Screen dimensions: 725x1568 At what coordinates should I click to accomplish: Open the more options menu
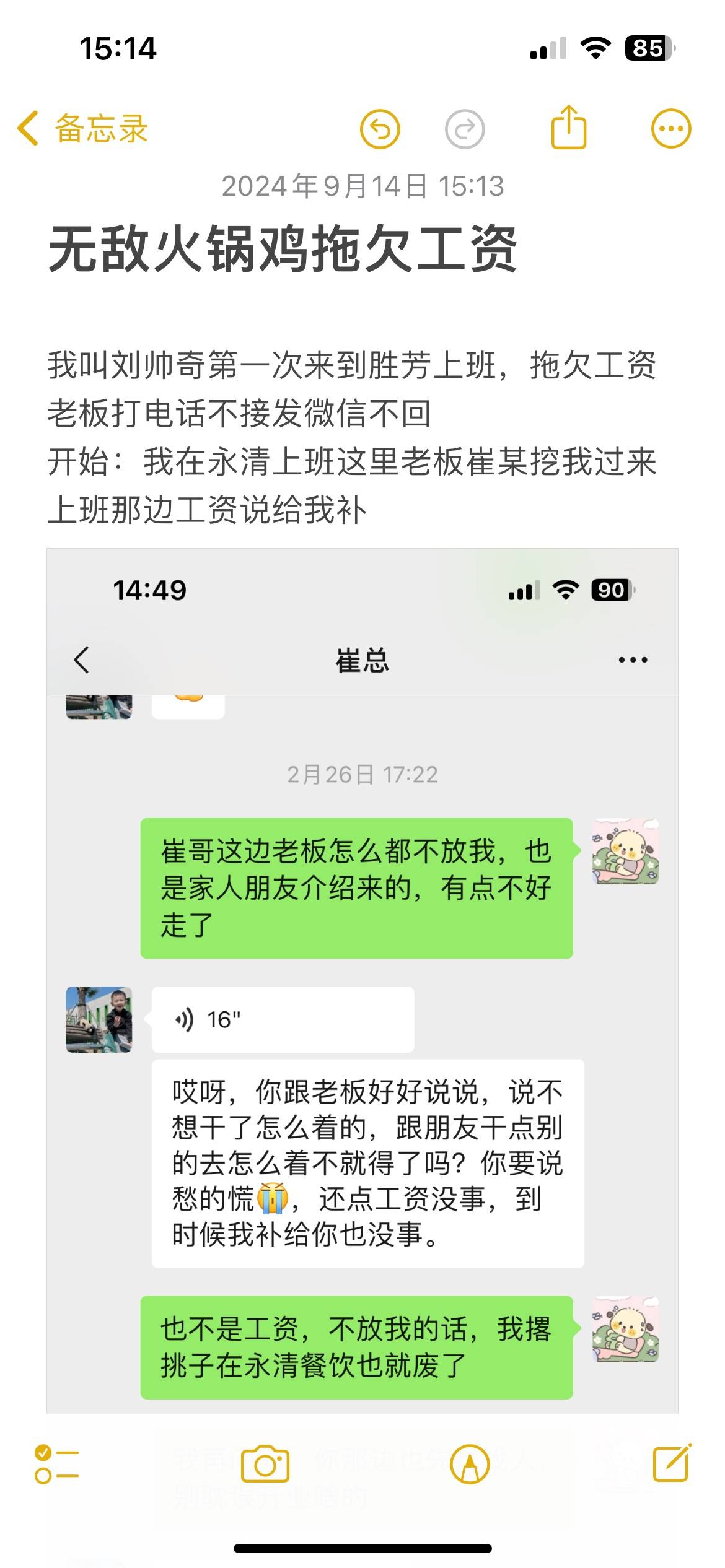(x=670, y=129)
